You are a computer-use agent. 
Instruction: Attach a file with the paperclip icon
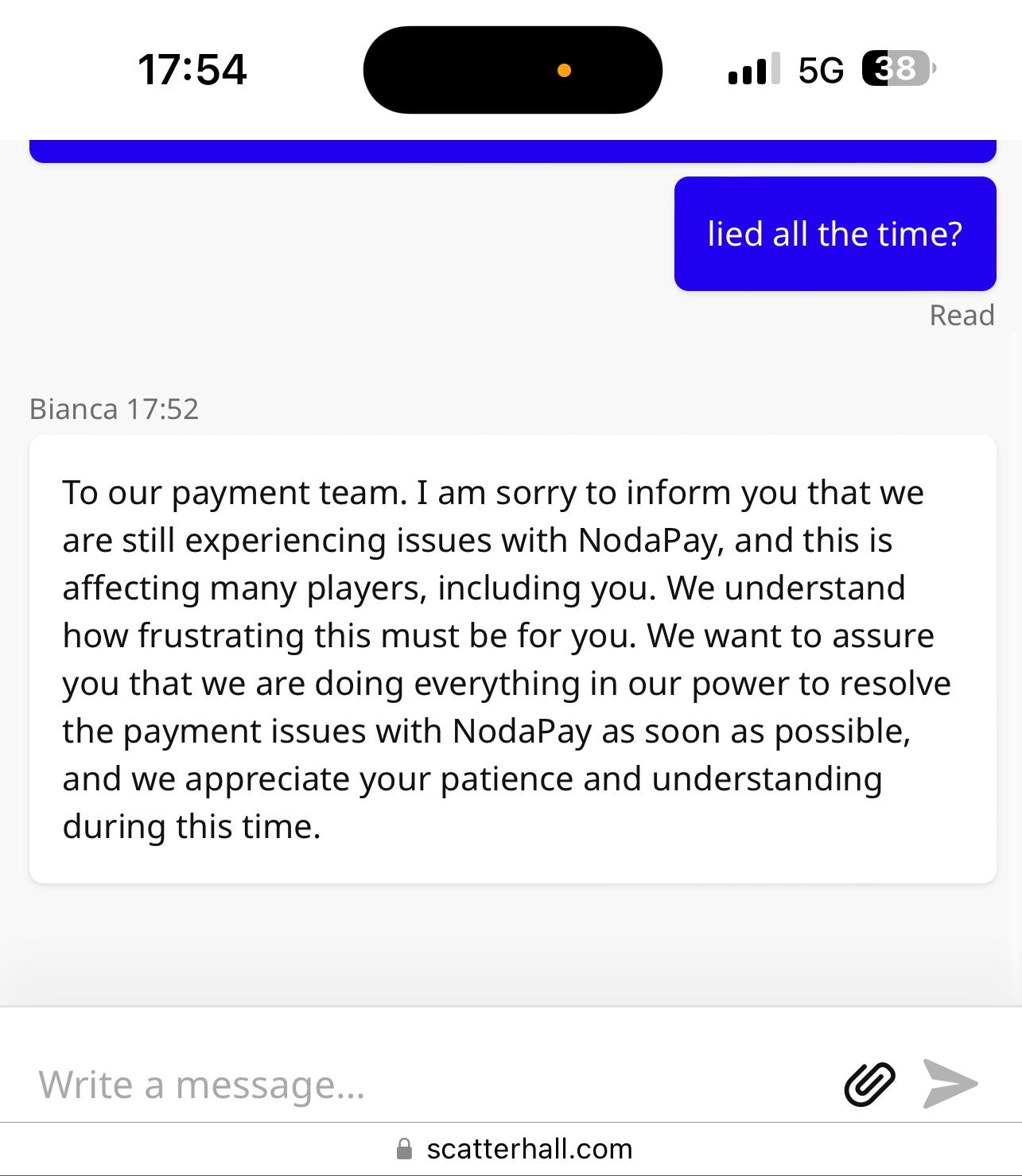[869, 1084]
